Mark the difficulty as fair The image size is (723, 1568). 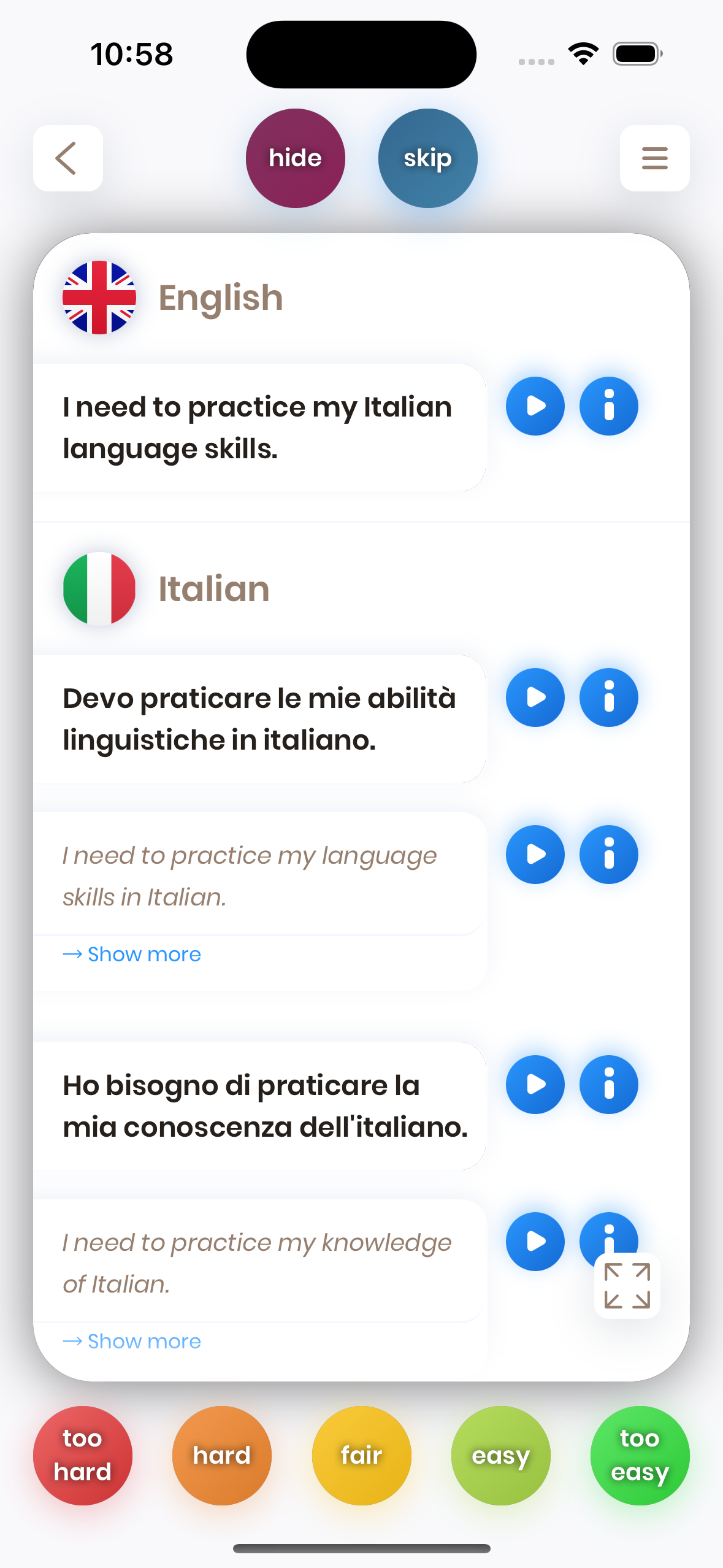tap(361, 1455)
